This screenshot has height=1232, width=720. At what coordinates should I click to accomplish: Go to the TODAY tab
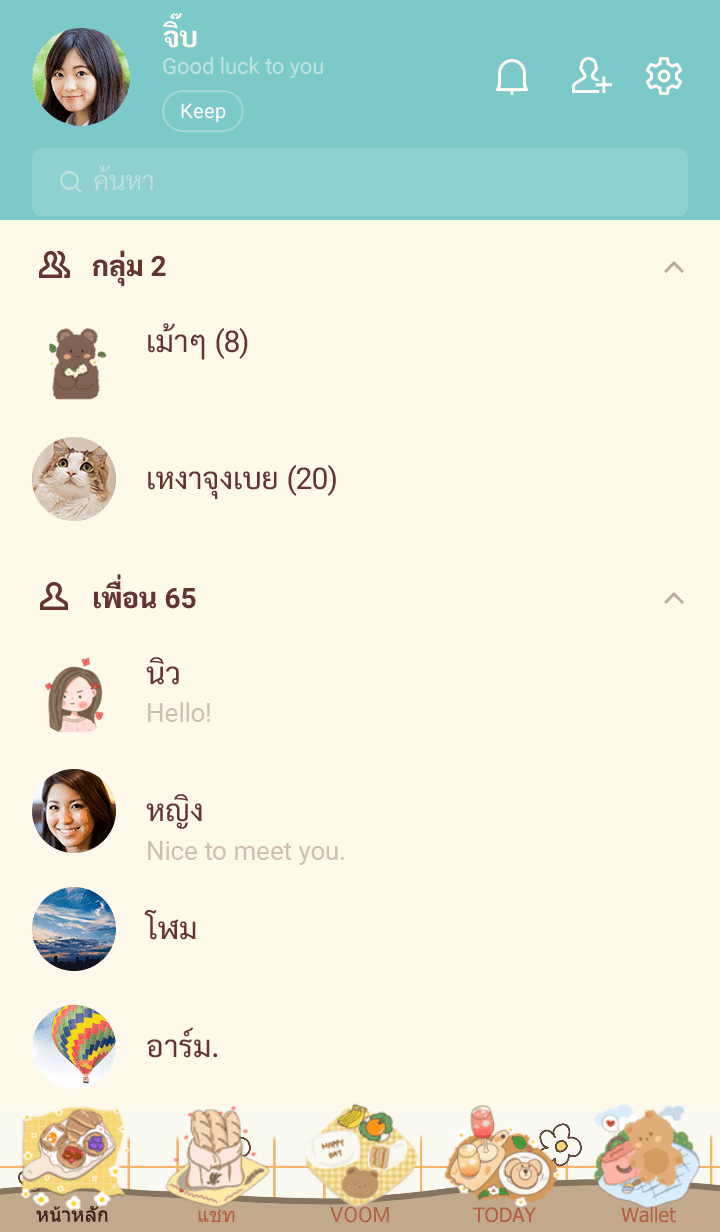click(504, 1170)
